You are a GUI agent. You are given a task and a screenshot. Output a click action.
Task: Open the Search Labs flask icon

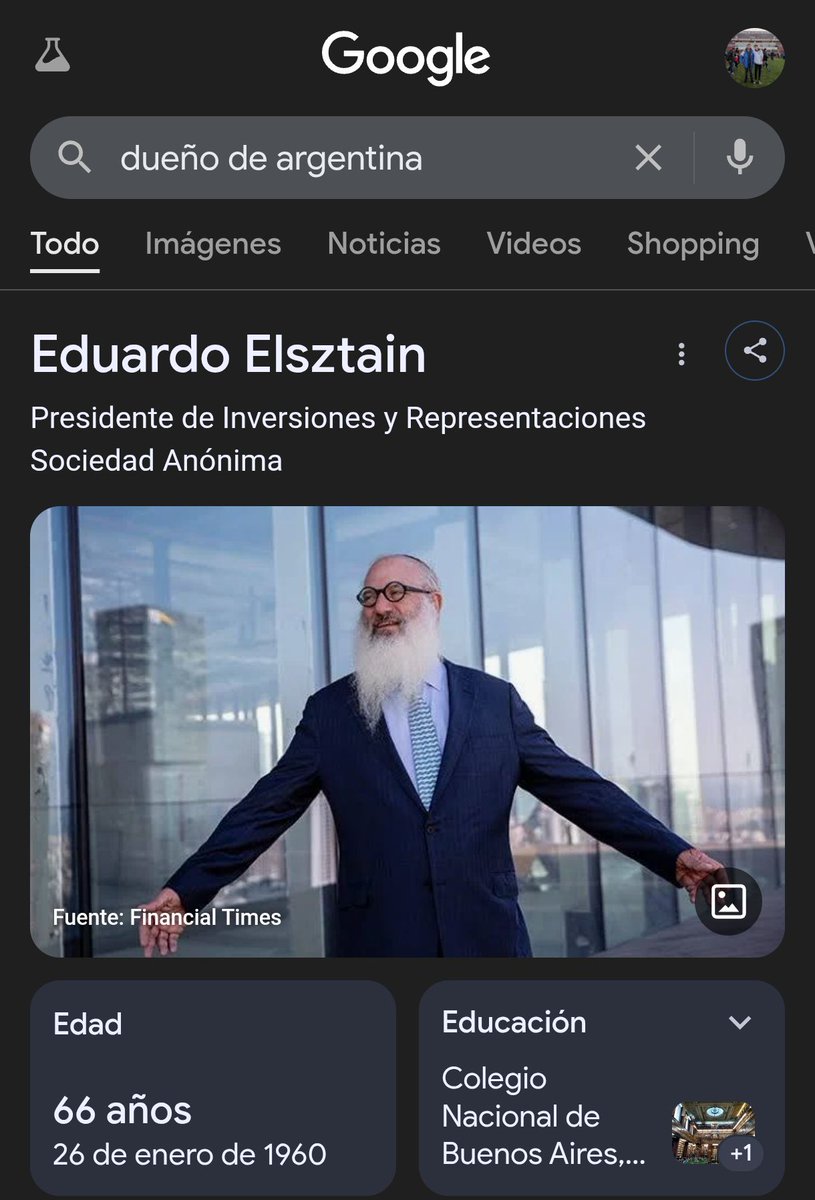(53, 56)
